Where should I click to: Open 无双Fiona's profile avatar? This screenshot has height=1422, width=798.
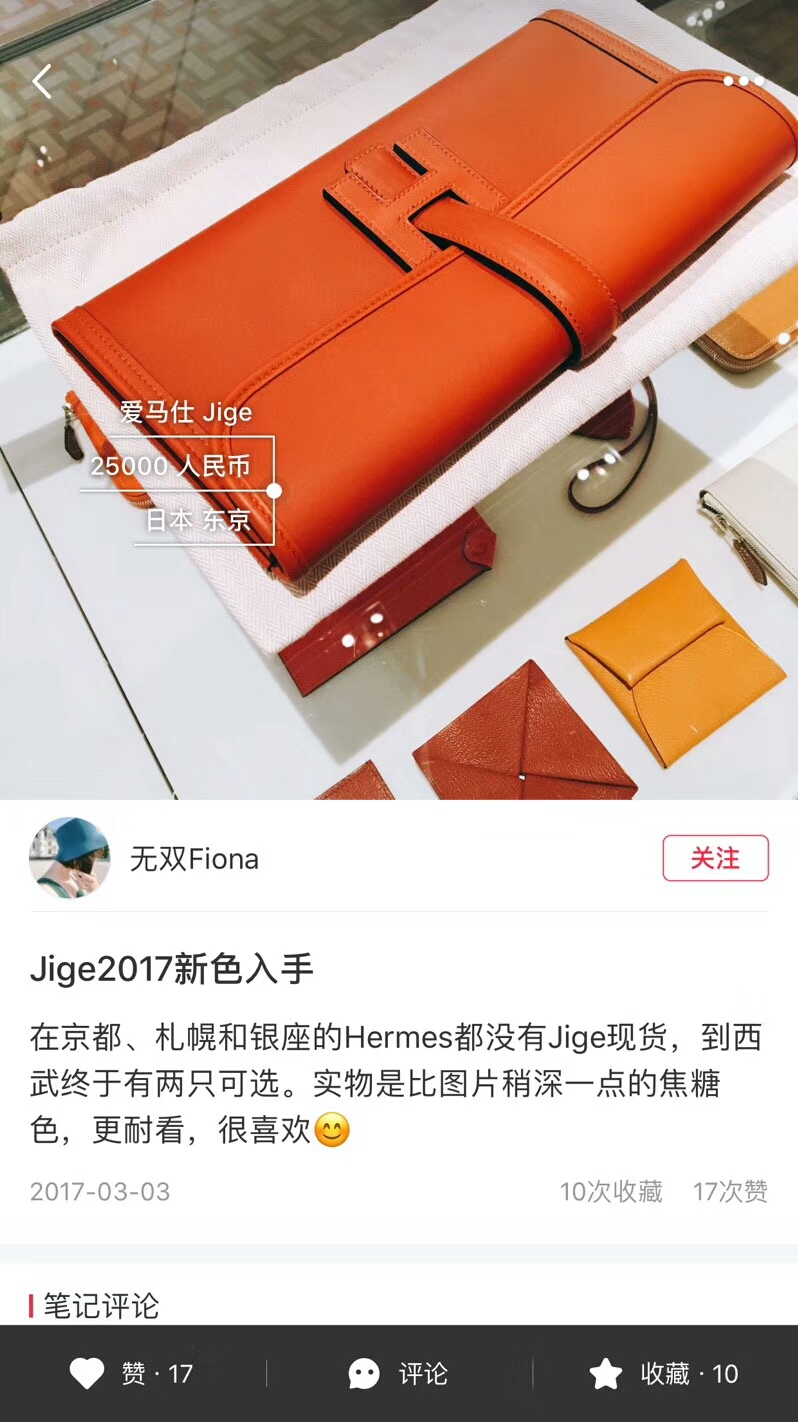[x=69, y=858]
